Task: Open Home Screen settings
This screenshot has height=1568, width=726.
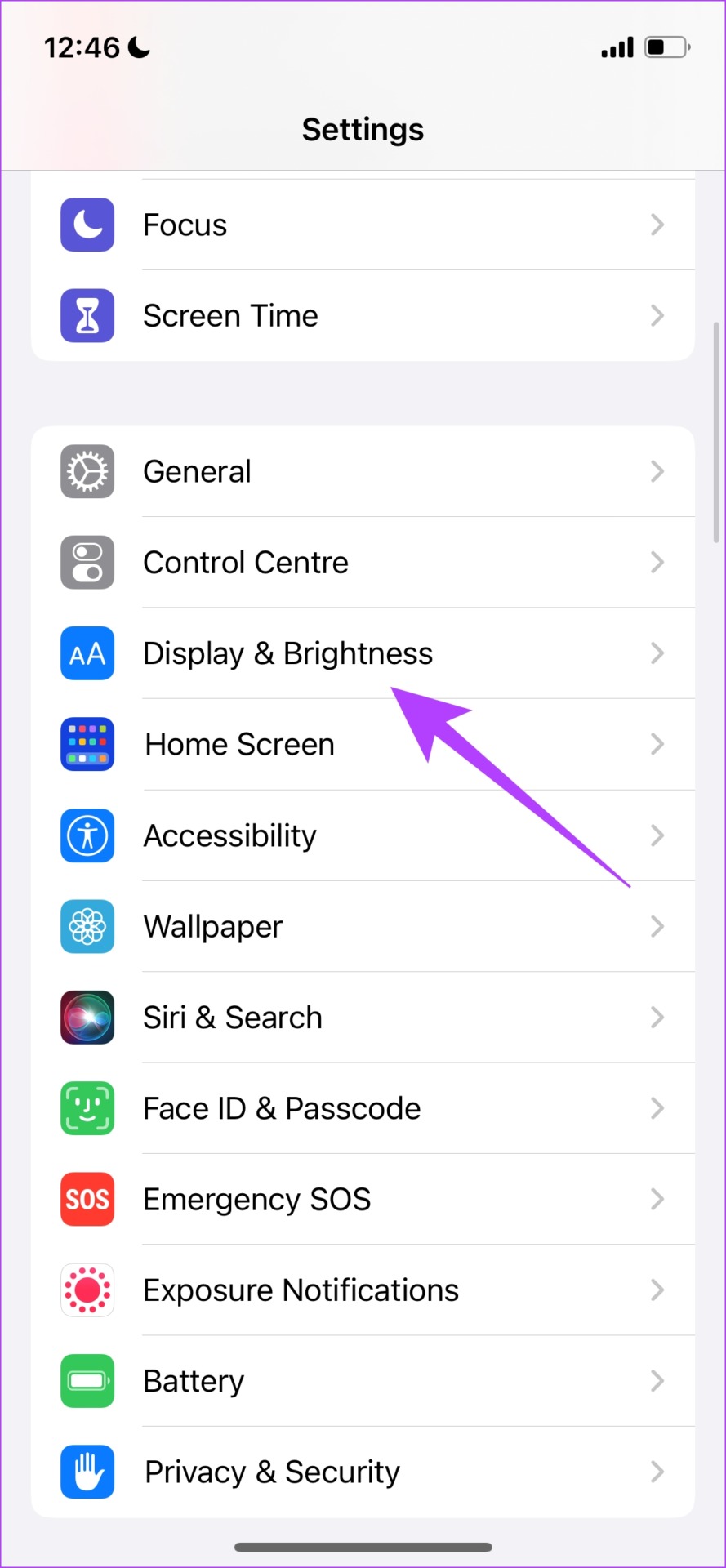Action: point(363,744)
